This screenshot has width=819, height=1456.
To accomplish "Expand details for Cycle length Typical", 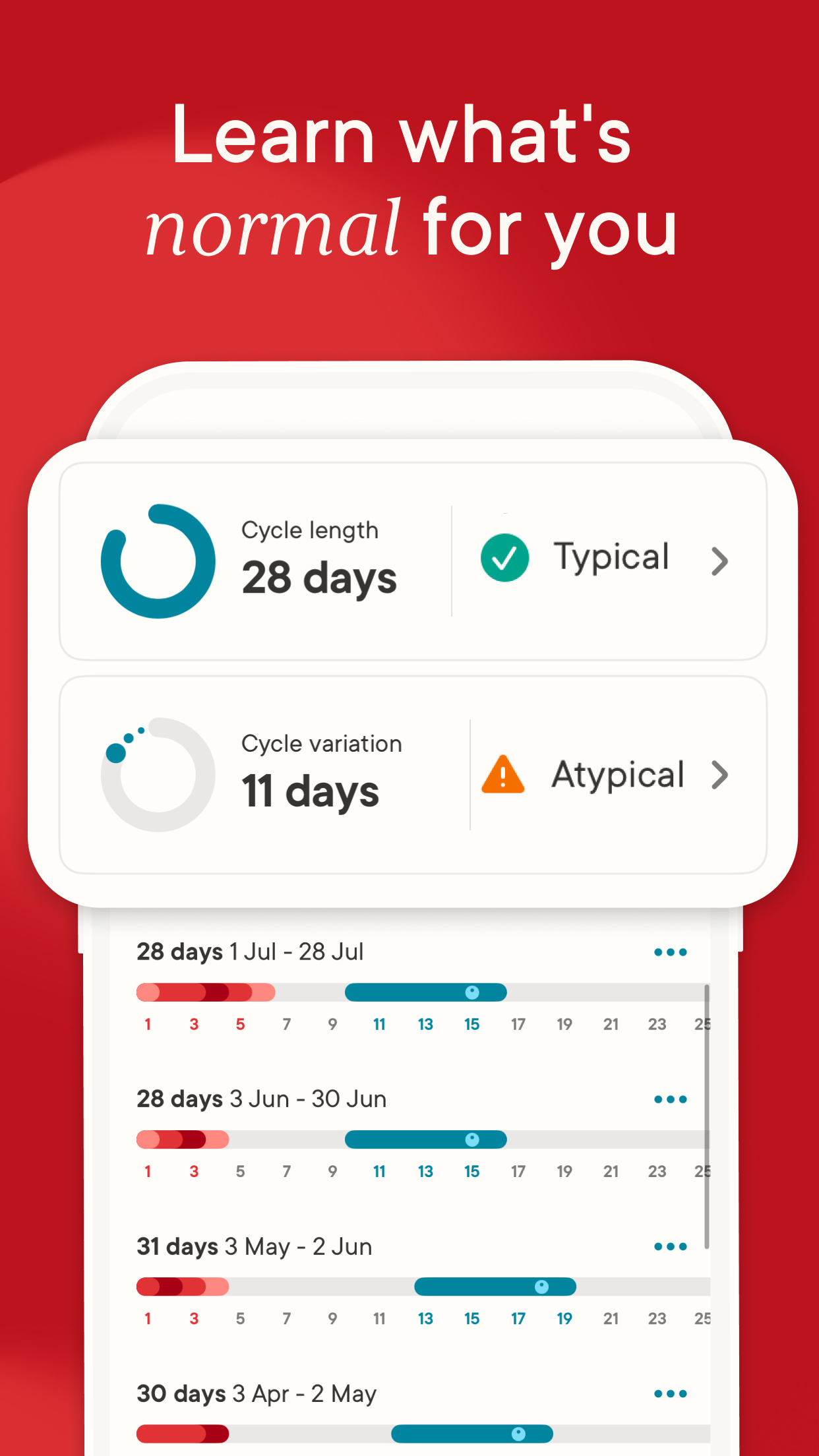I will [719, 561].
